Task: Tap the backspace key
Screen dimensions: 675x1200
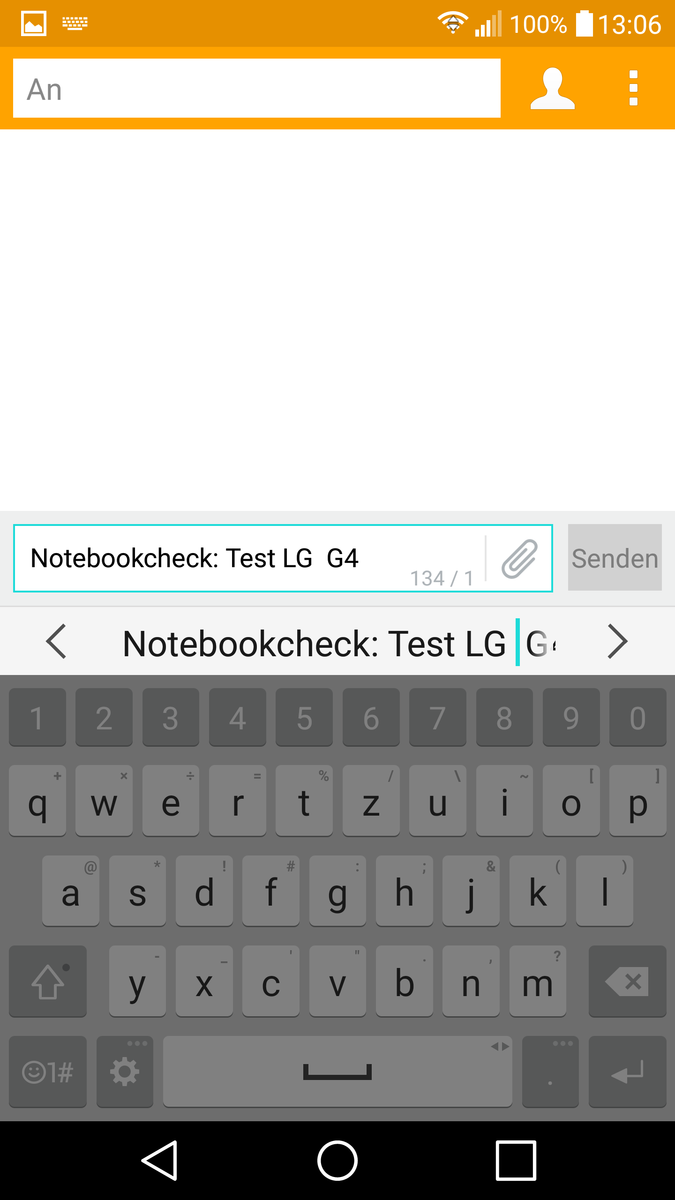Action: coord(627,982)
